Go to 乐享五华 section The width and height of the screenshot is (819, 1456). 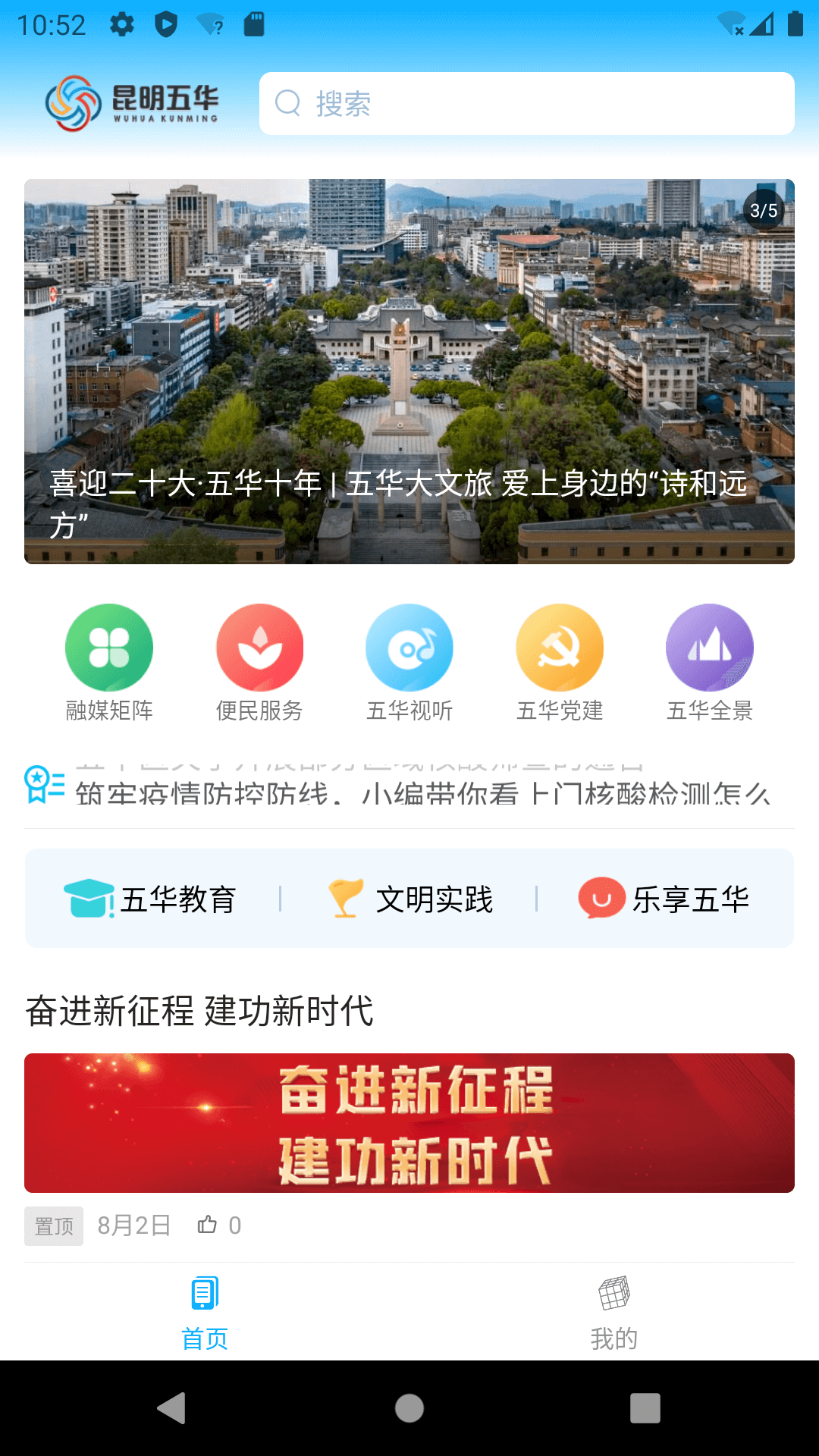click(x=664, y=899)
